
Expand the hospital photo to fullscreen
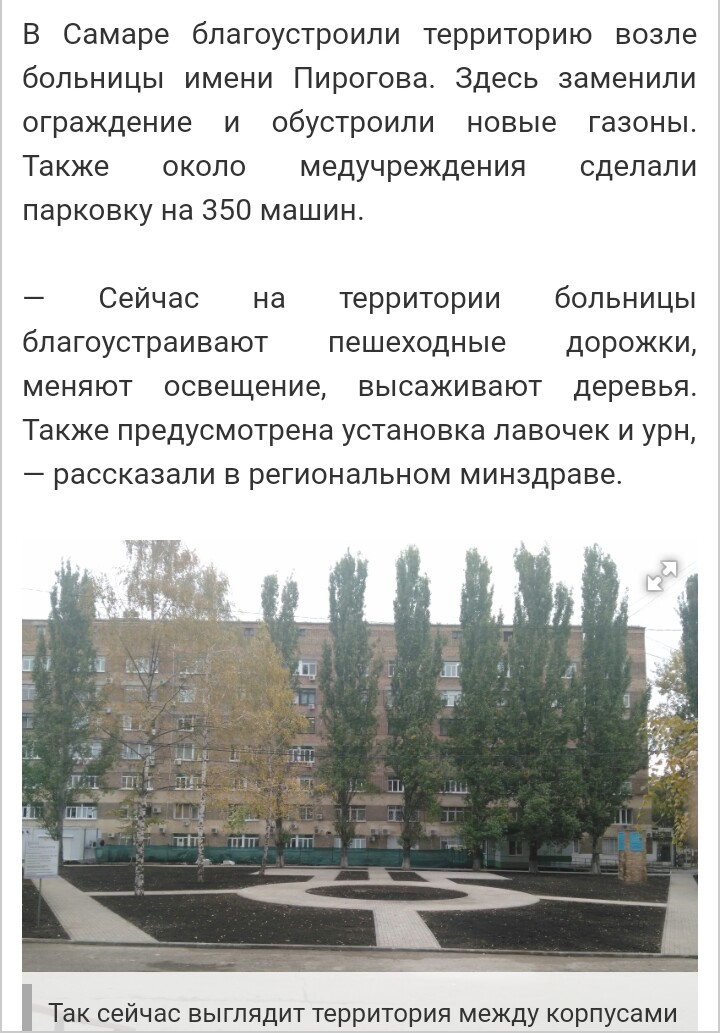coord(662,576)
